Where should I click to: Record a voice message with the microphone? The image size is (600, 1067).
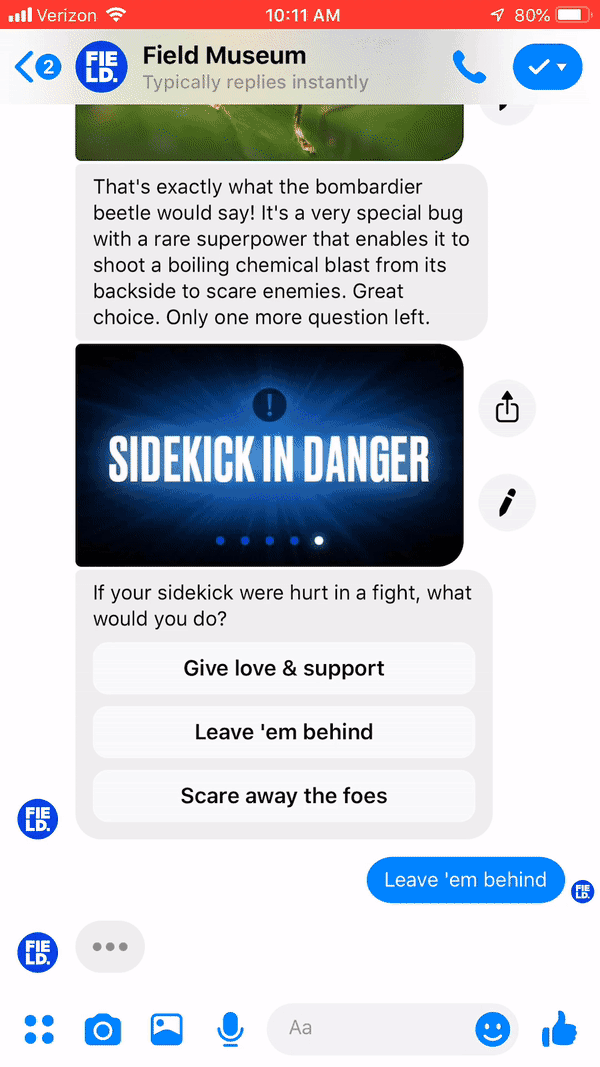(x=230, y=1029)
